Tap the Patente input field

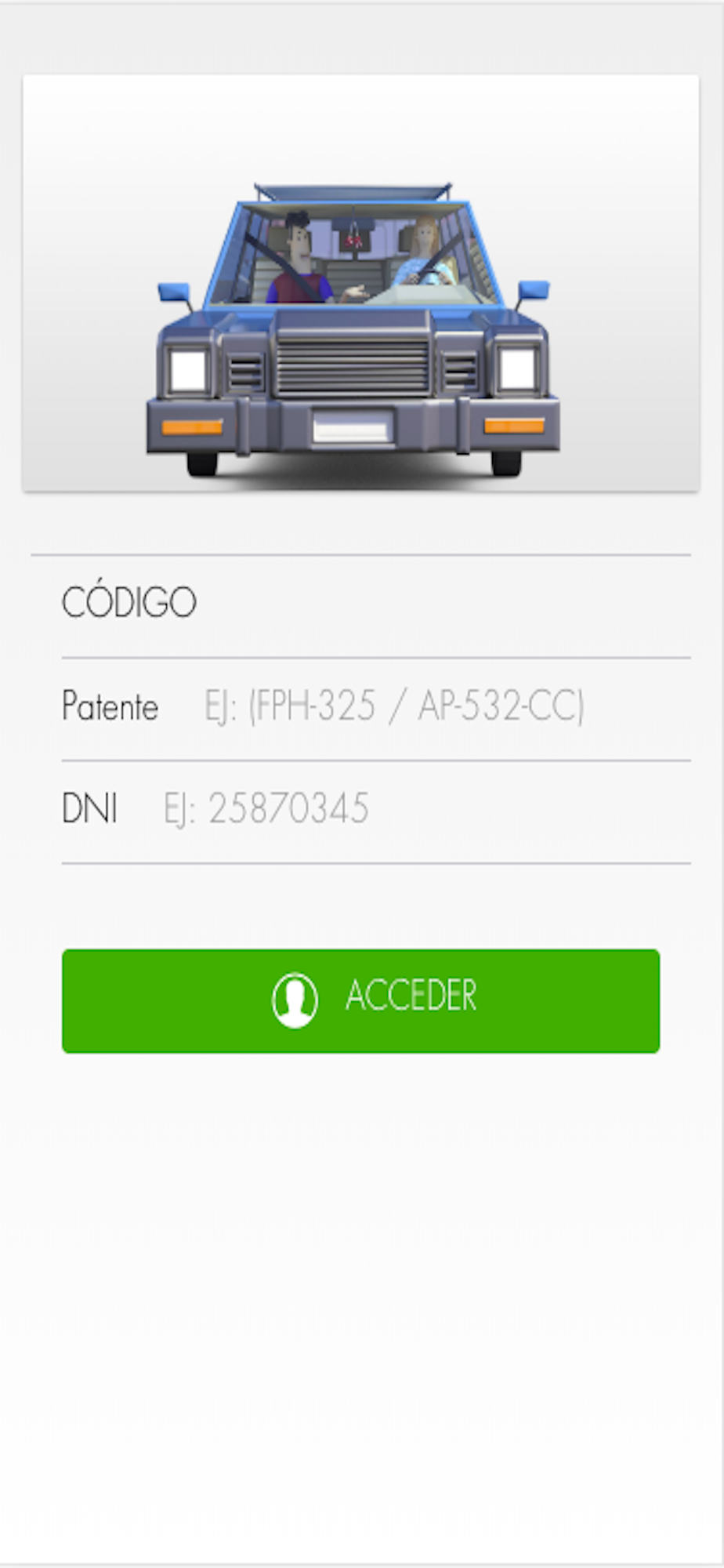[439, 706]
